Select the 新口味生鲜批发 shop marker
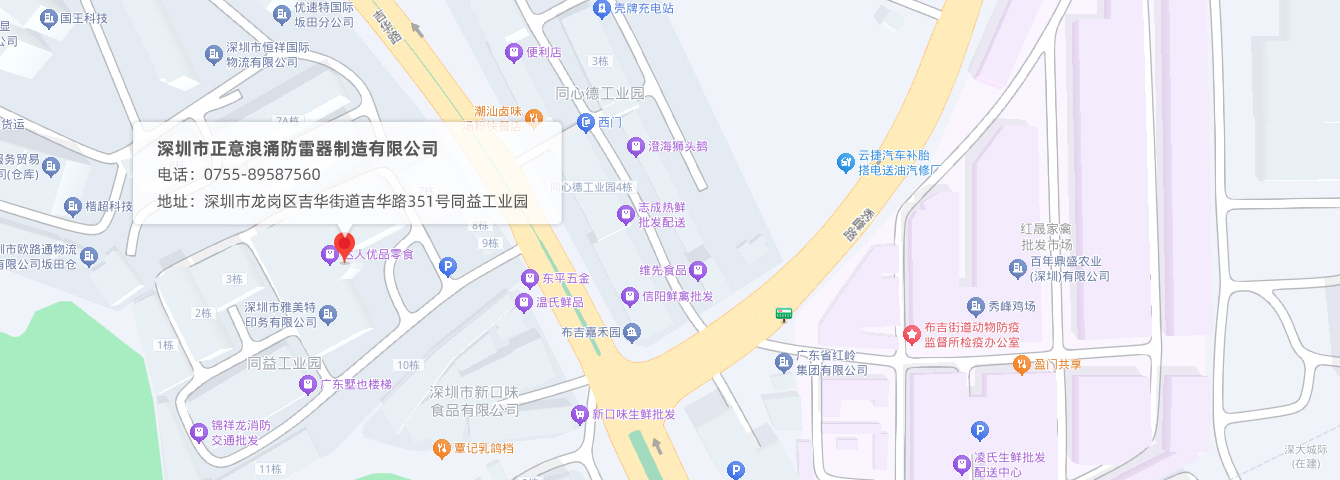Image resolution: width=1340 pixels, height=480 pixels. [x=578, y=414]
